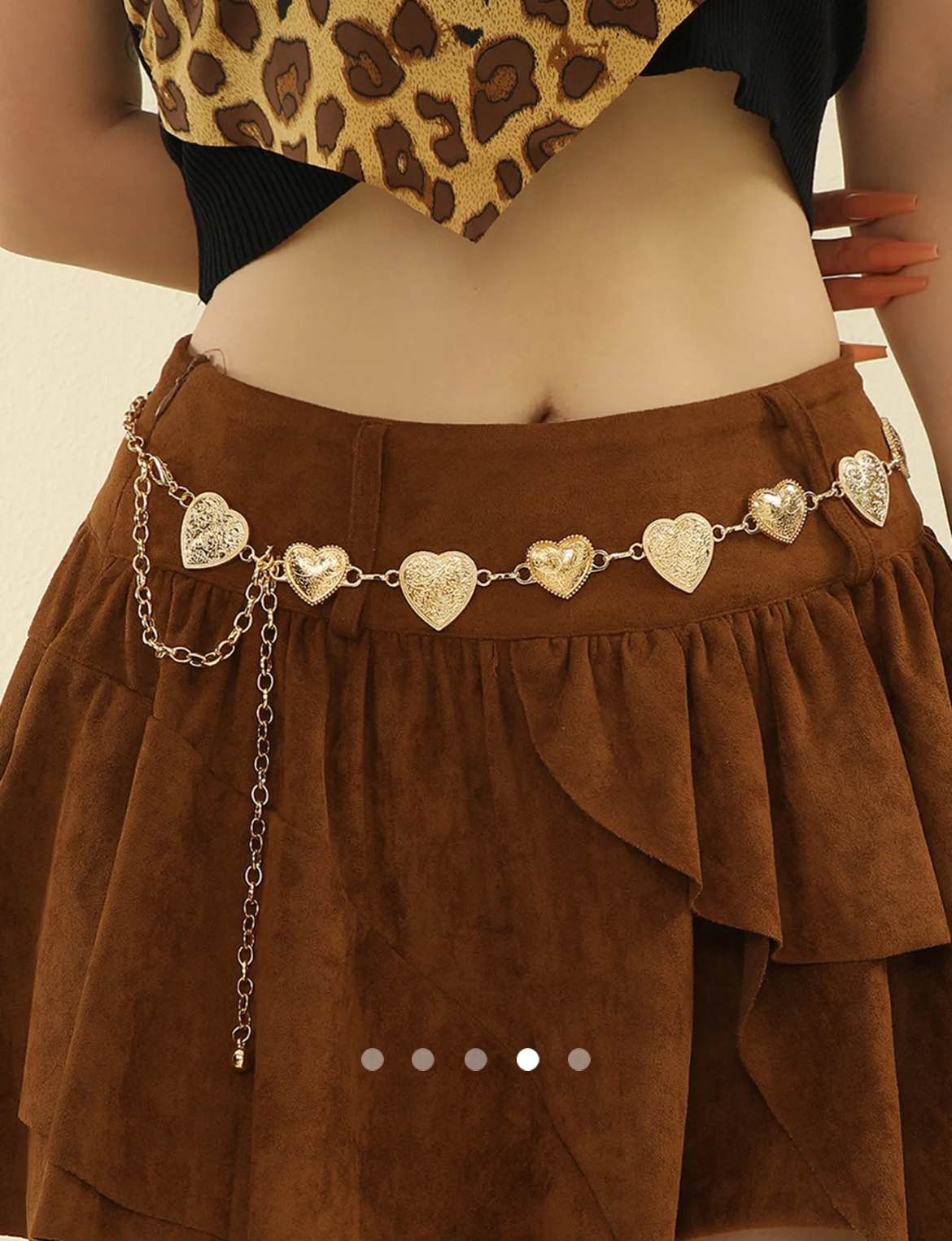
Task: Tap the fifth and last image dot
Action: pos(579,1059)
